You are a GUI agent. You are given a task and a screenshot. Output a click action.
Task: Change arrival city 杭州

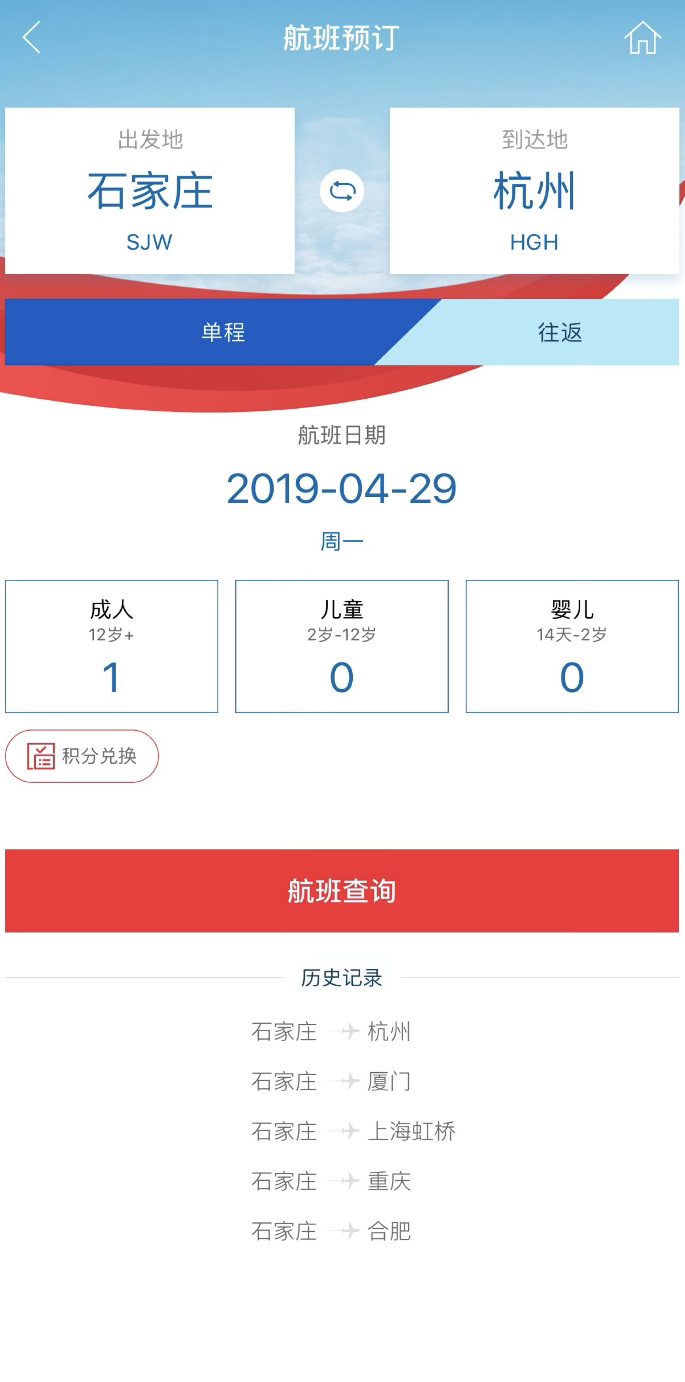[534, 191]
